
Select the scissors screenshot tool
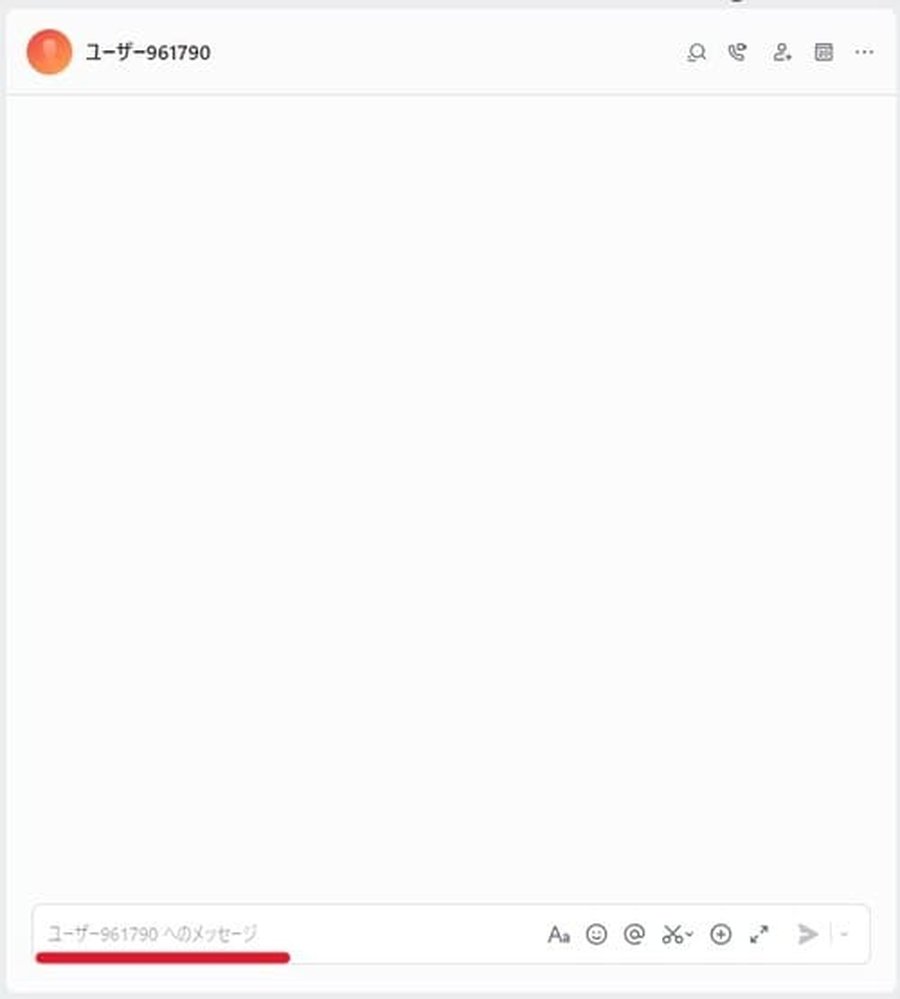tap(672, 935)
